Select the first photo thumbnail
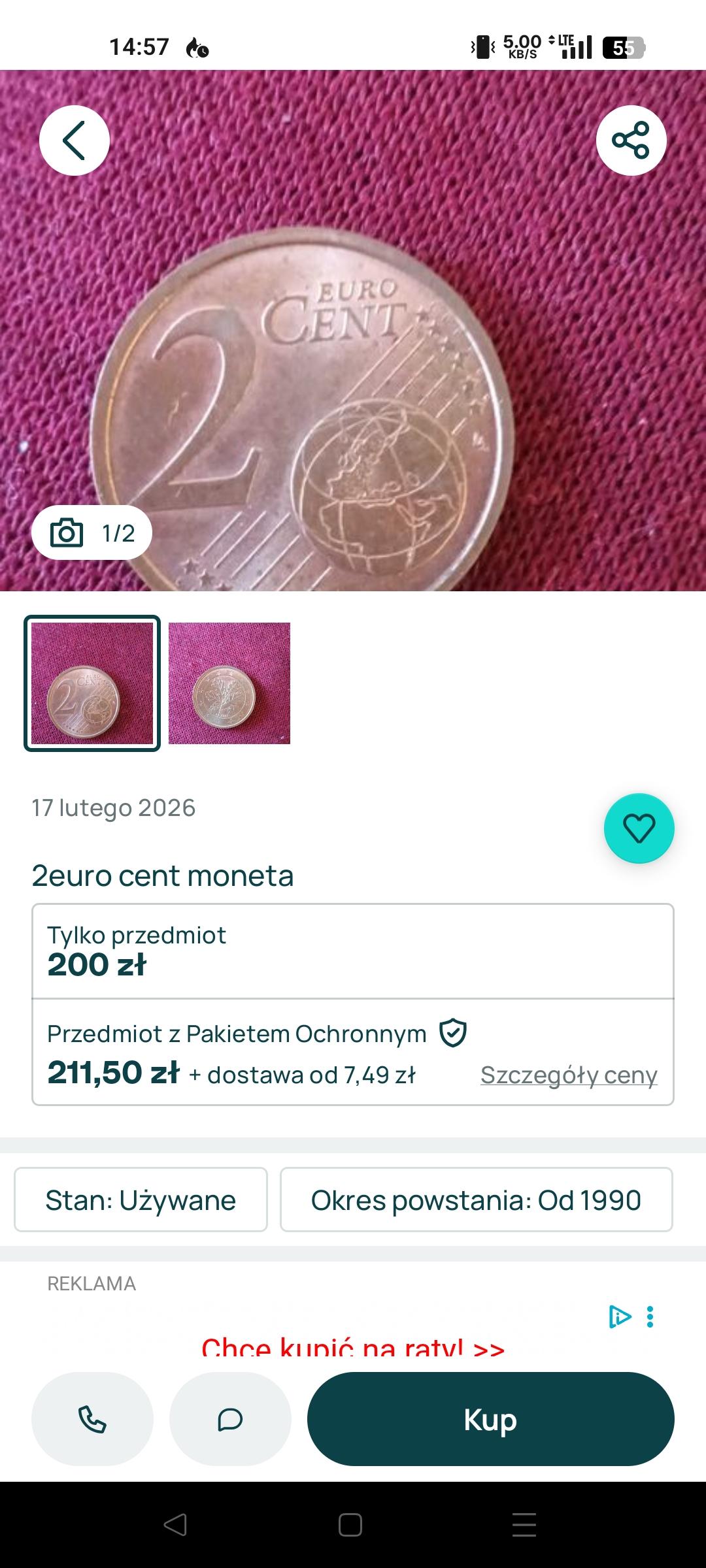Screen dimensions: 706x1568 92,683
